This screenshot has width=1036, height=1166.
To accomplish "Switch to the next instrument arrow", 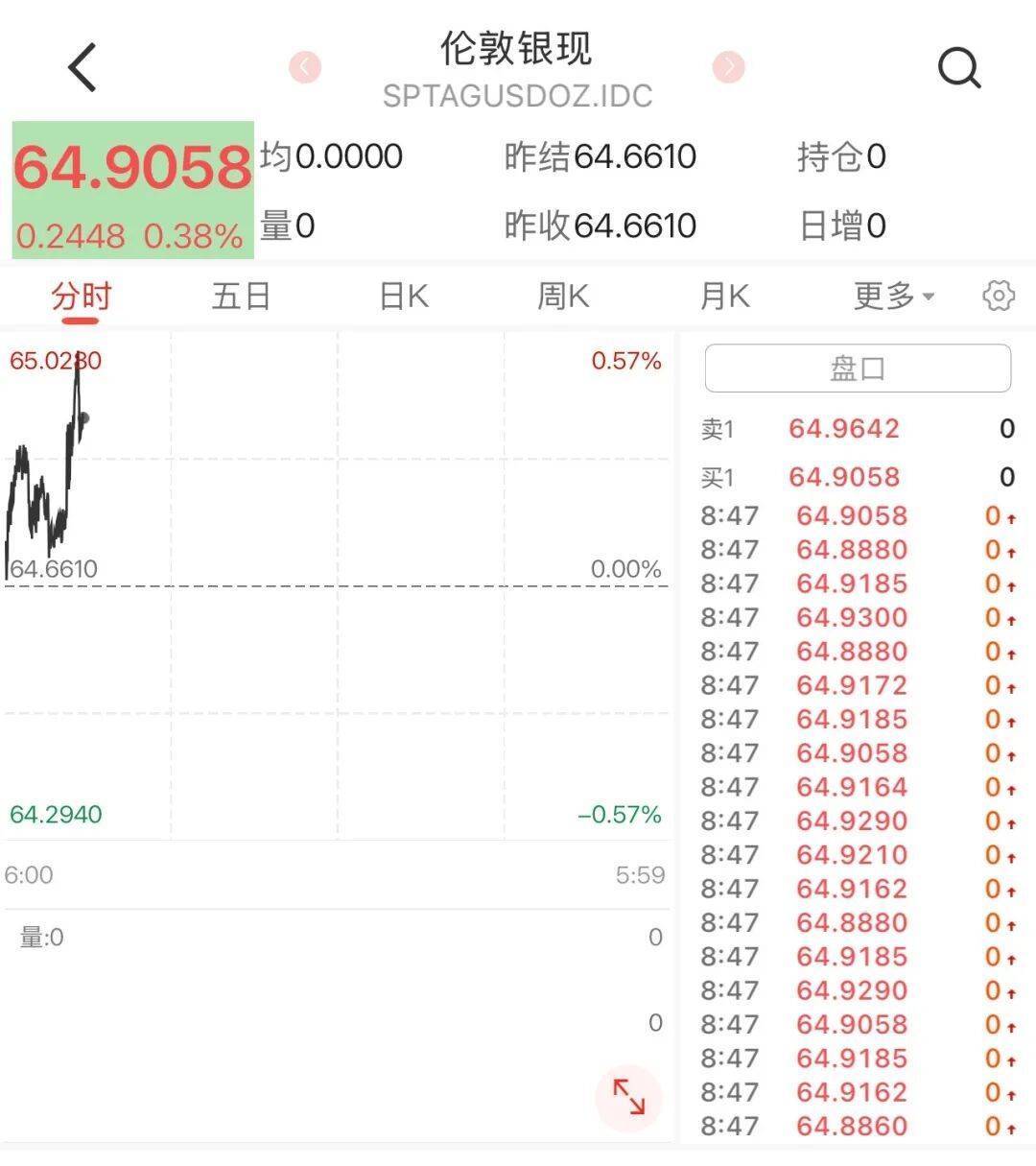I will pyautogui.click(x=729, y=67).
